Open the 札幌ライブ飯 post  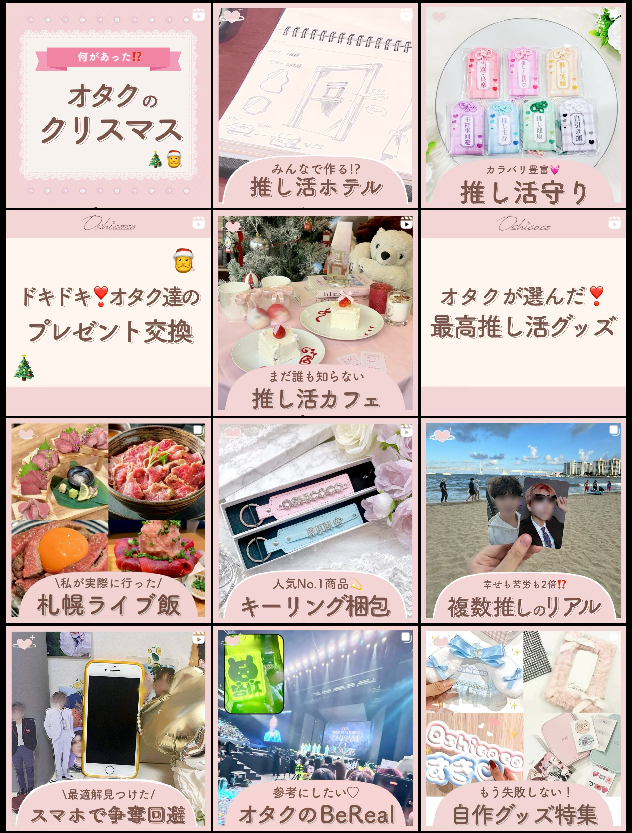coord(108,521)
